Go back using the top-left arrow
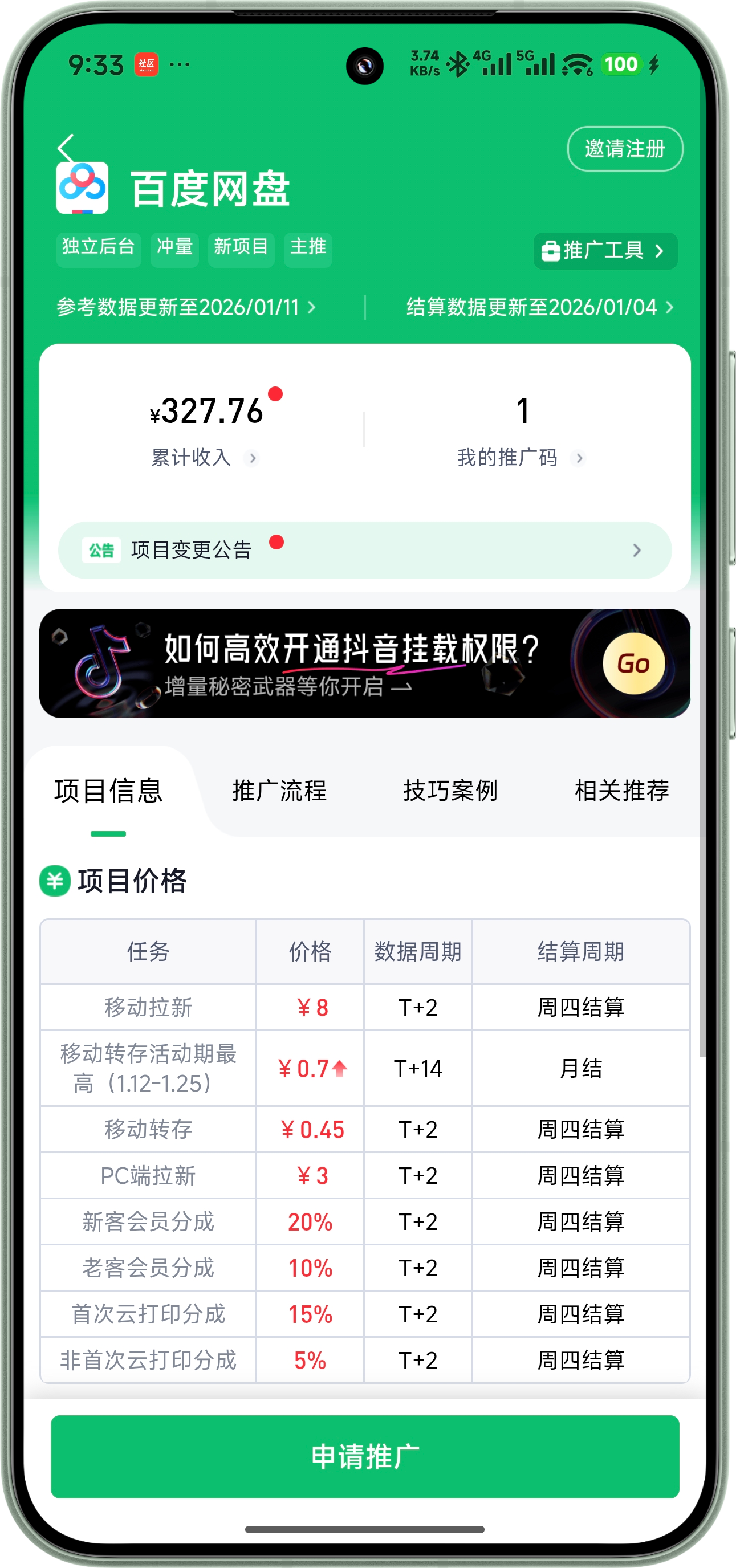The height and width of the screenshot is (1568, 736). 66,147
